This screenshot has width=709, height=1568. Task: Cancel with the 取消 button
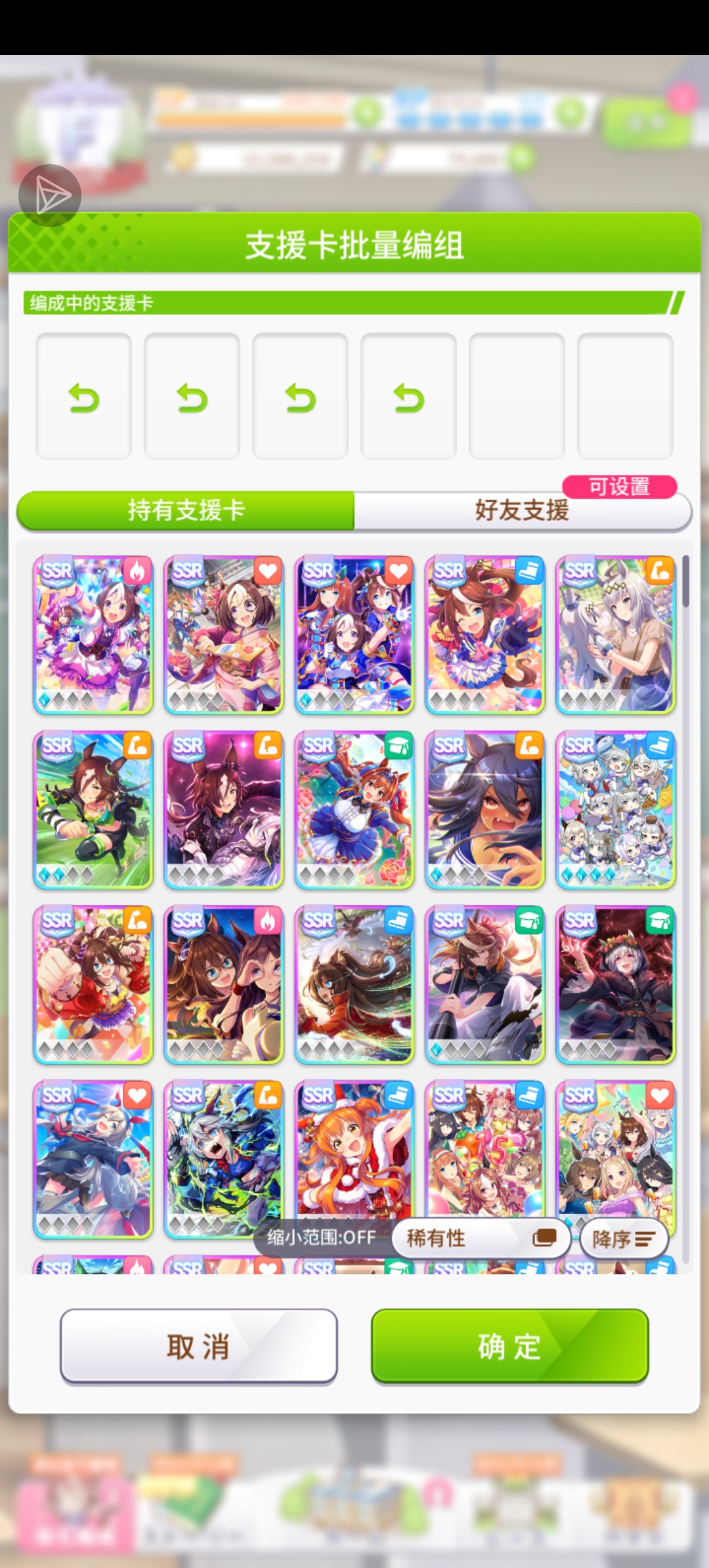198,1346
